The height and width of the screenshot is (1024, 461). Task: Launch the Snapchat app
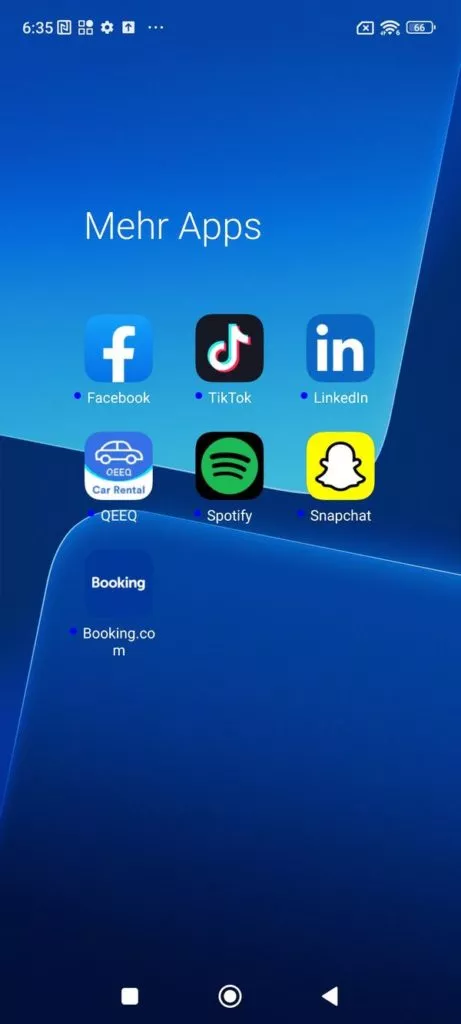click(x=340, y=466)
